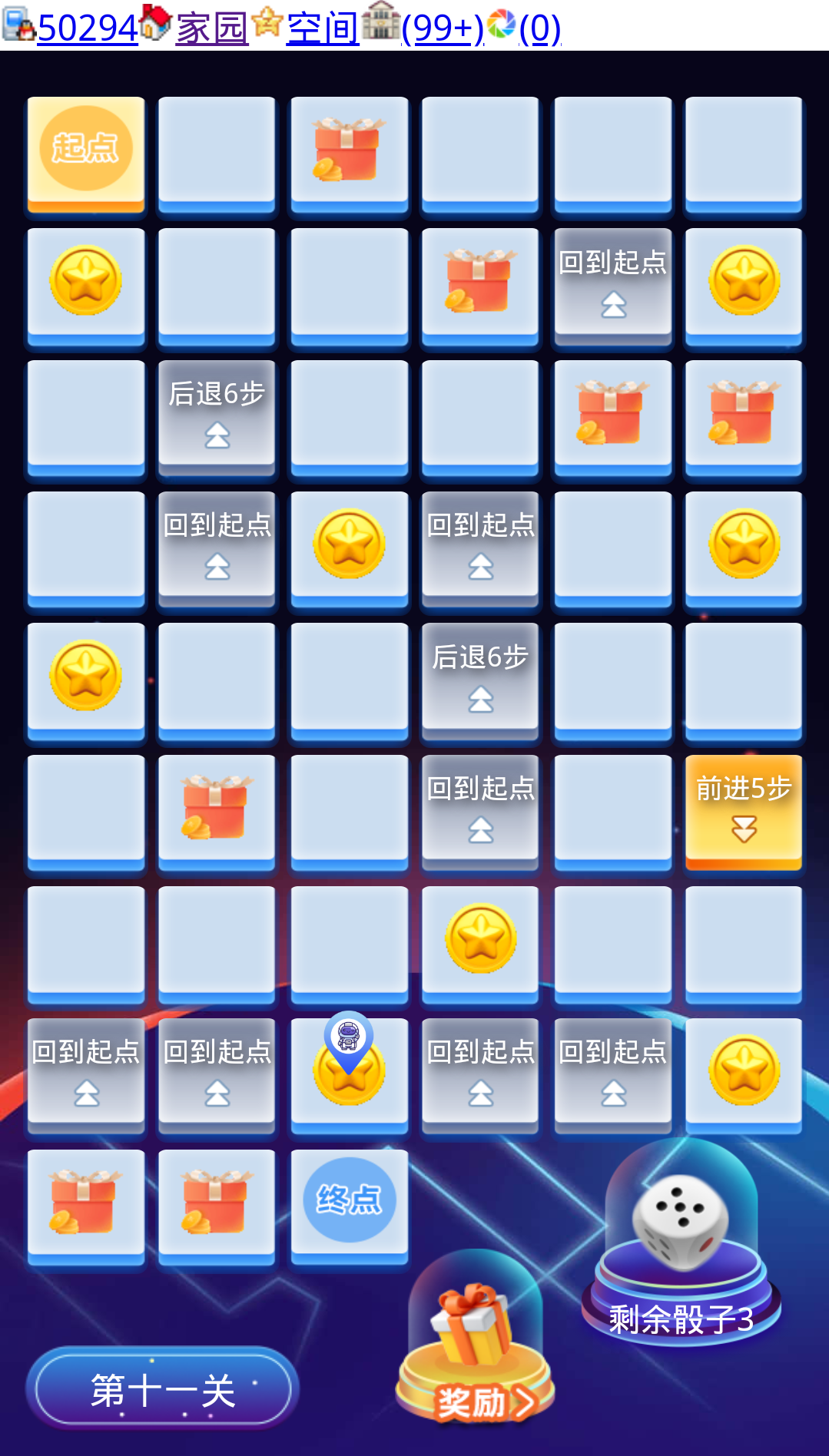This screenshot has width=829, height=1456.
Task: Open the 家园 link
Action: [212, 28]
